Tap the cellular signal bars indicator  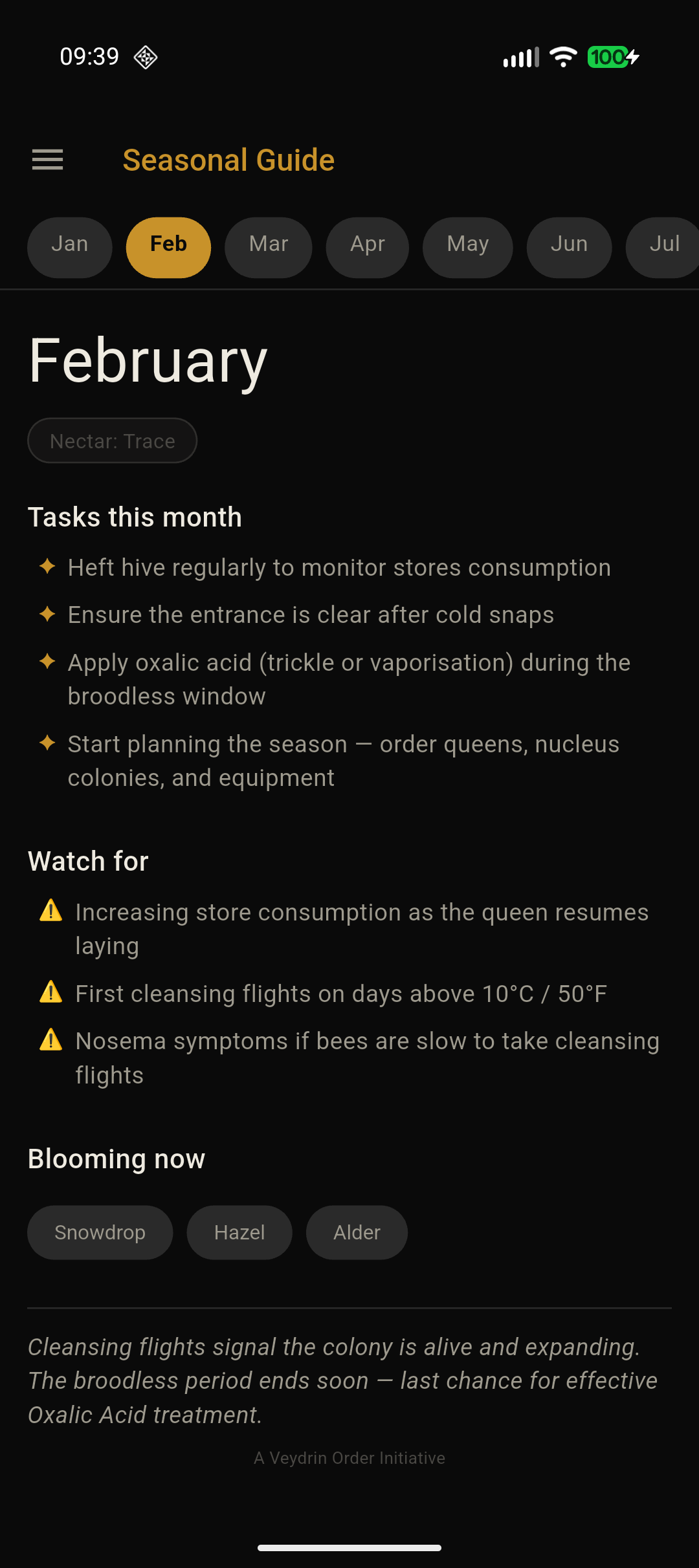[522, 57]
